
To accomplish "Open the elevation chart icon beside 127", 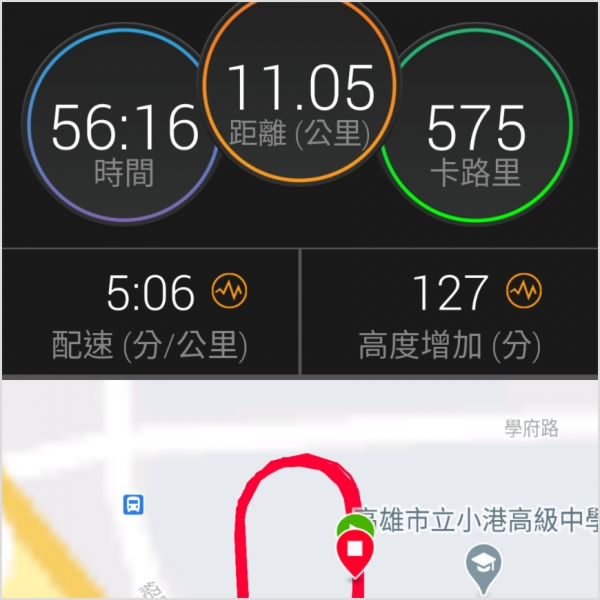I will [x=524, y=292].
